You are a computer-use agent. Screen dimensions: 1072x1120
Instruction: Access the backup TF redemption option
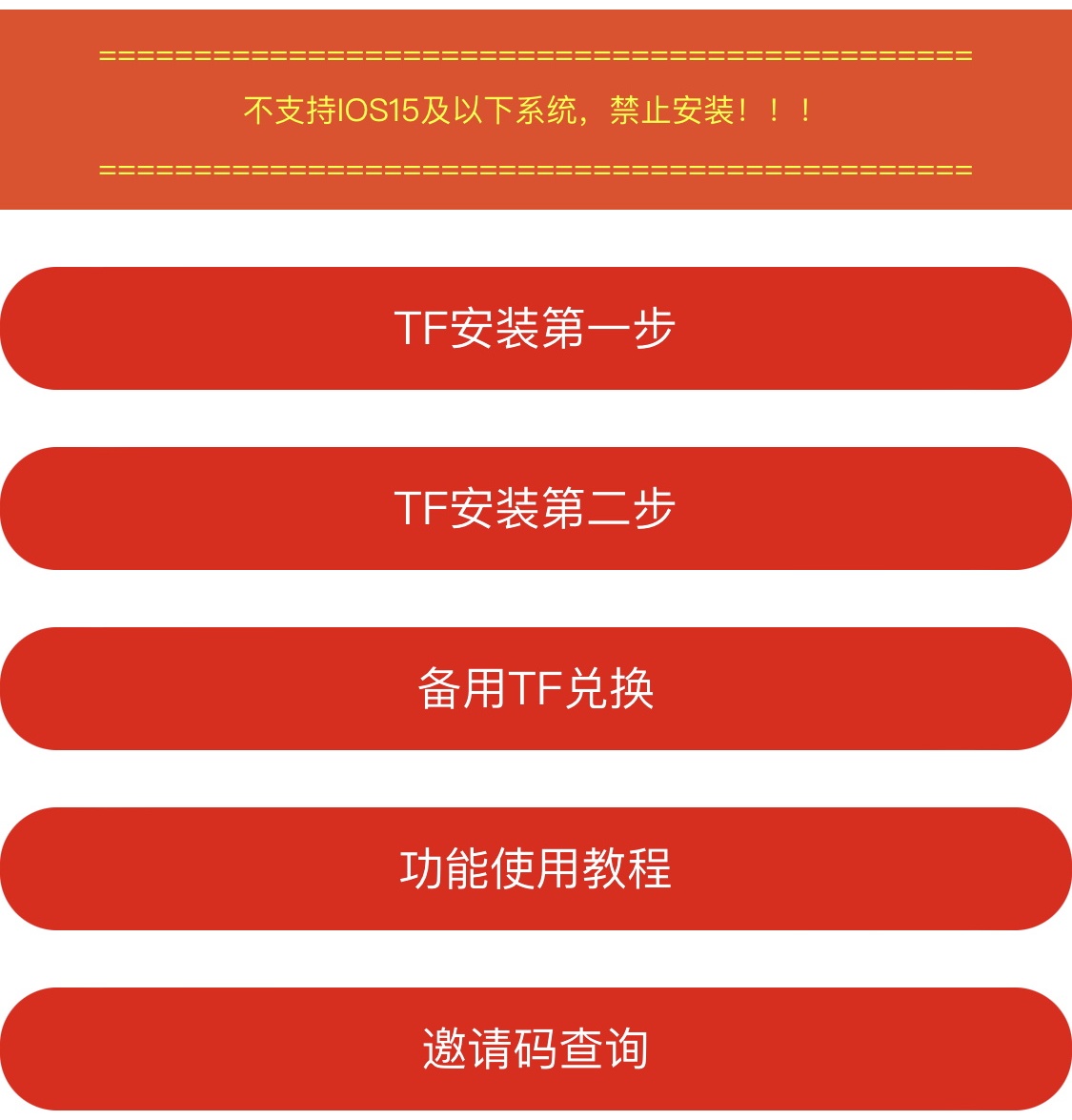tap(536, 688)
